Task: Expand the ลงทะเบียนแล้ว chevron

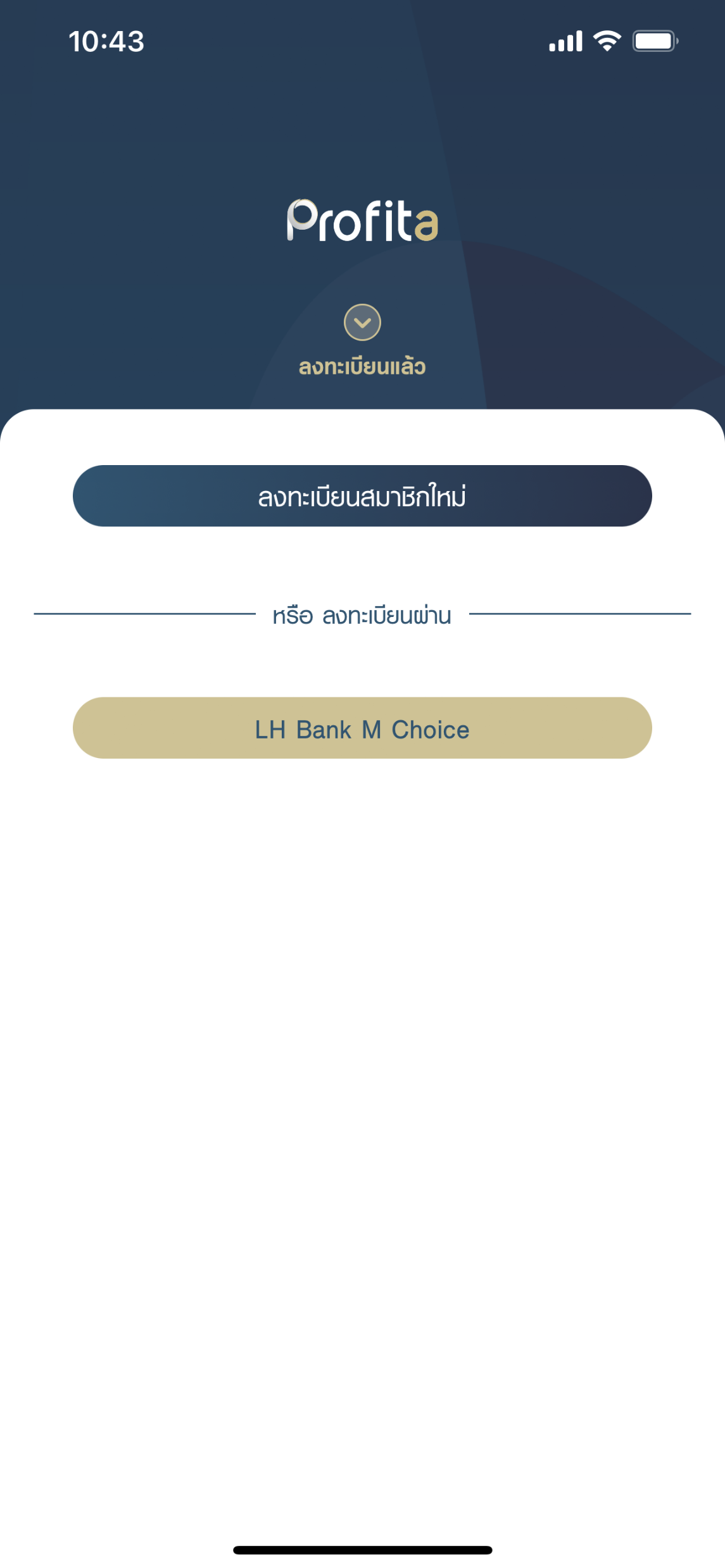Action: point(362,322)
